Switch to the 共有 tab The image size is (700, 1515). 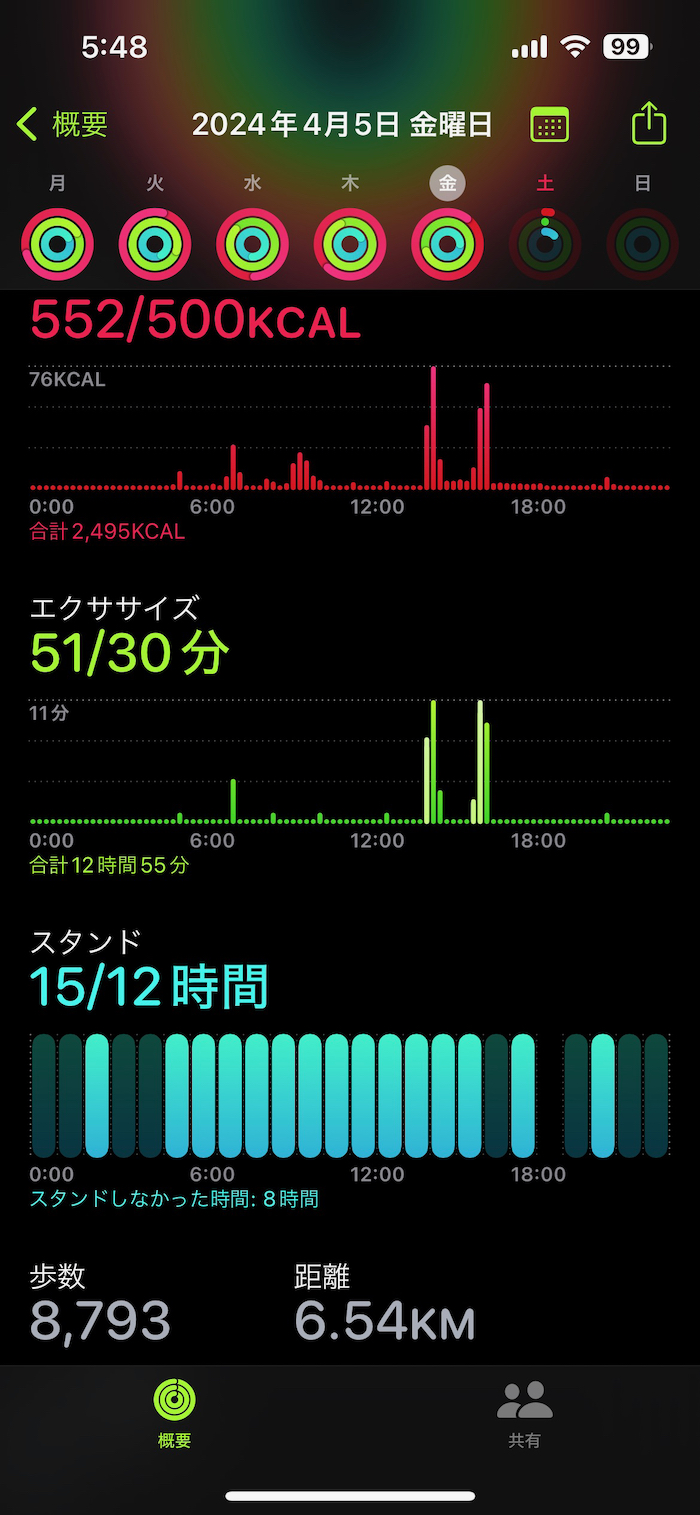525,1413
